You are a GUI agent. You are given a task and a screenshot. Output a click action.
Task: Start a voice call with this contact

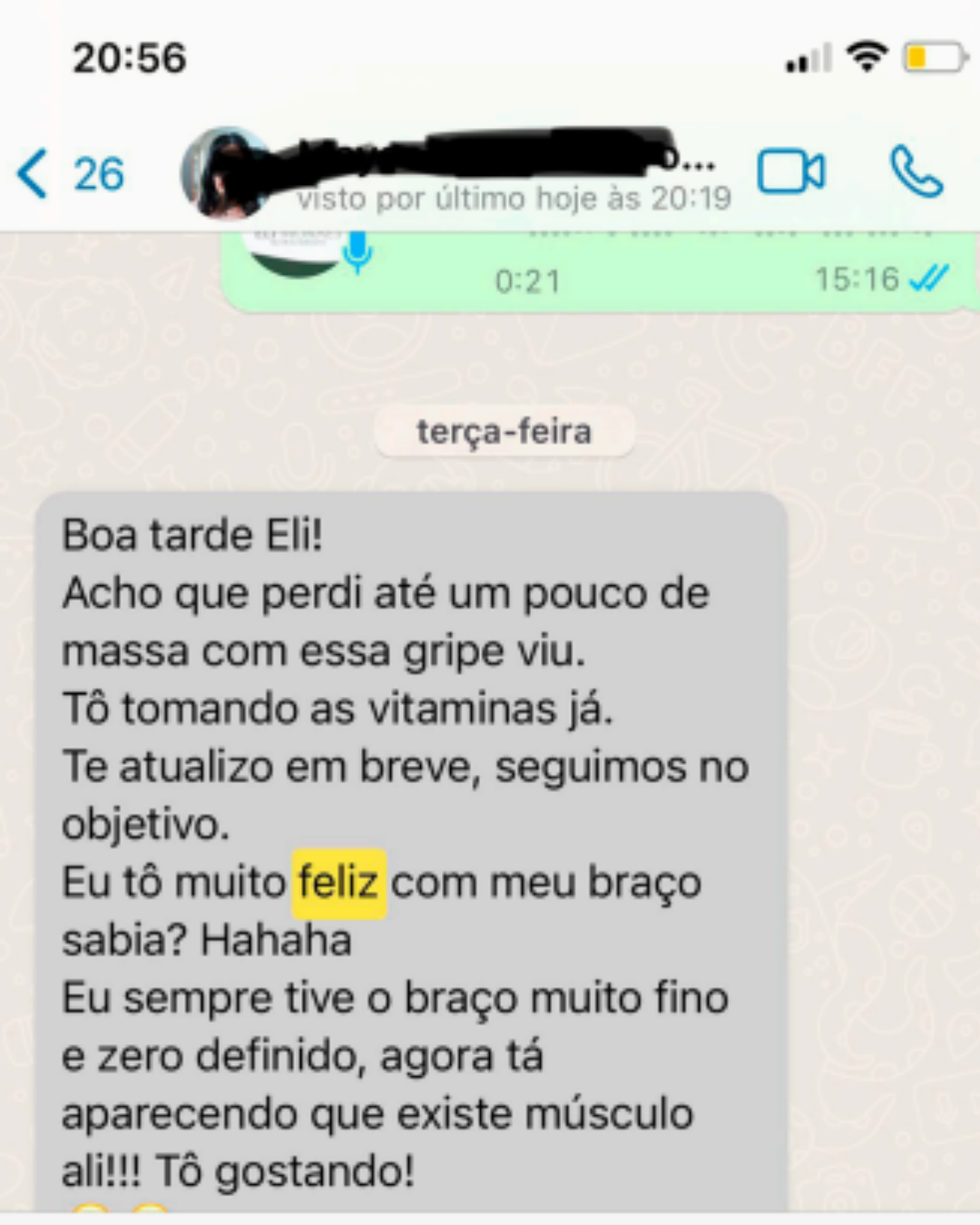pos(916,171)
